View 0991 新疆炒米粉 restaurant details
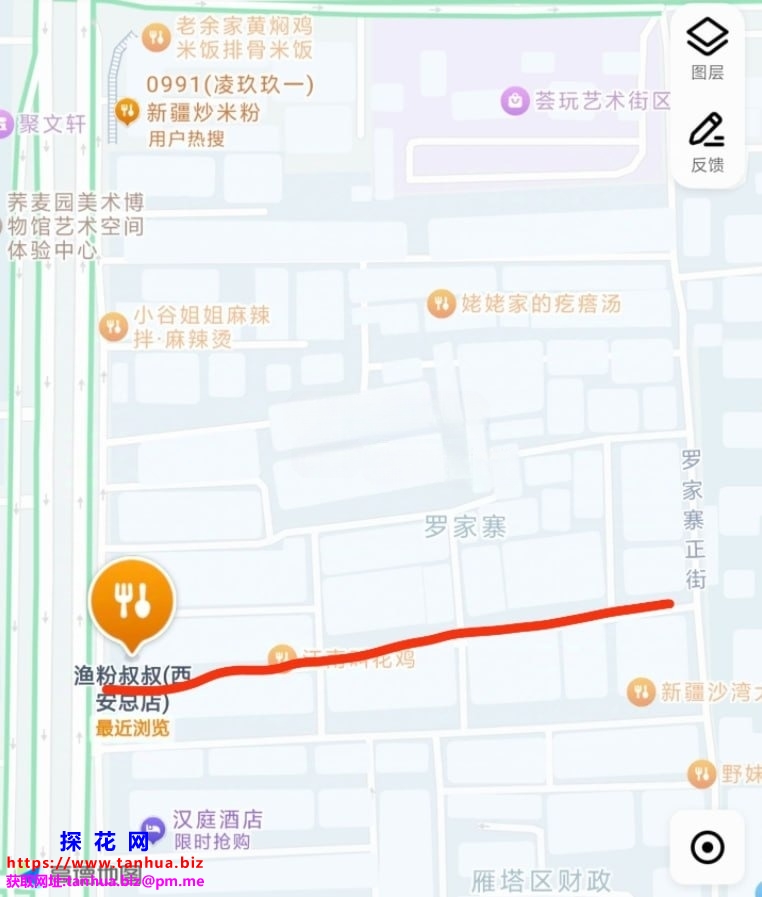The height and width of the screenshot is (897, 762). coord(127,111)
